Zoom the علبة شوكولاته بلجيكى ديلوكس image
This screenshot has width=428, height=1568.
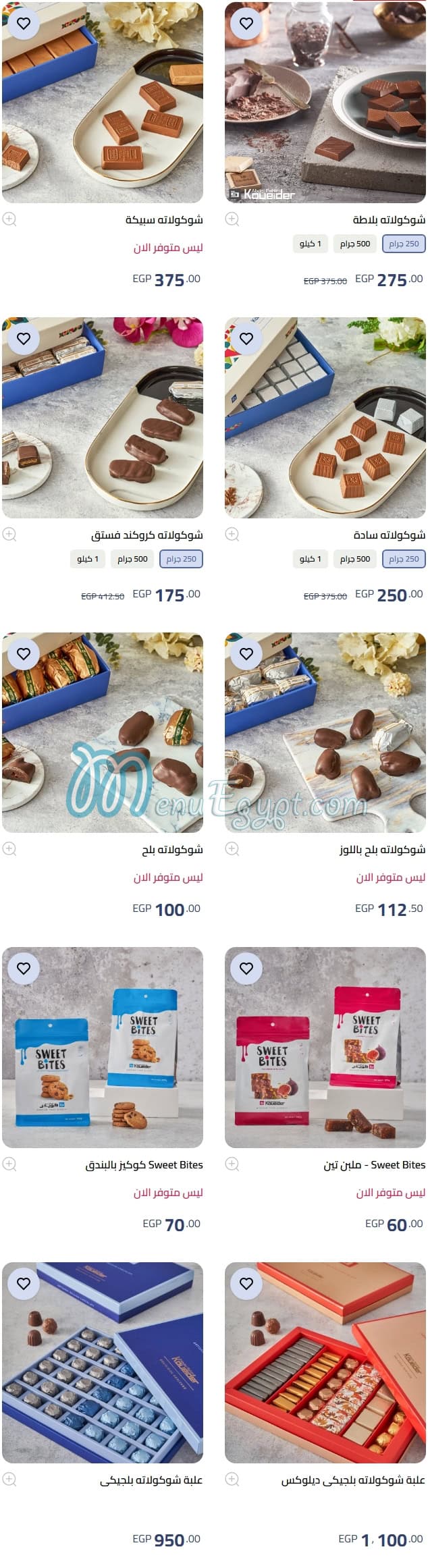(232, 1479)
